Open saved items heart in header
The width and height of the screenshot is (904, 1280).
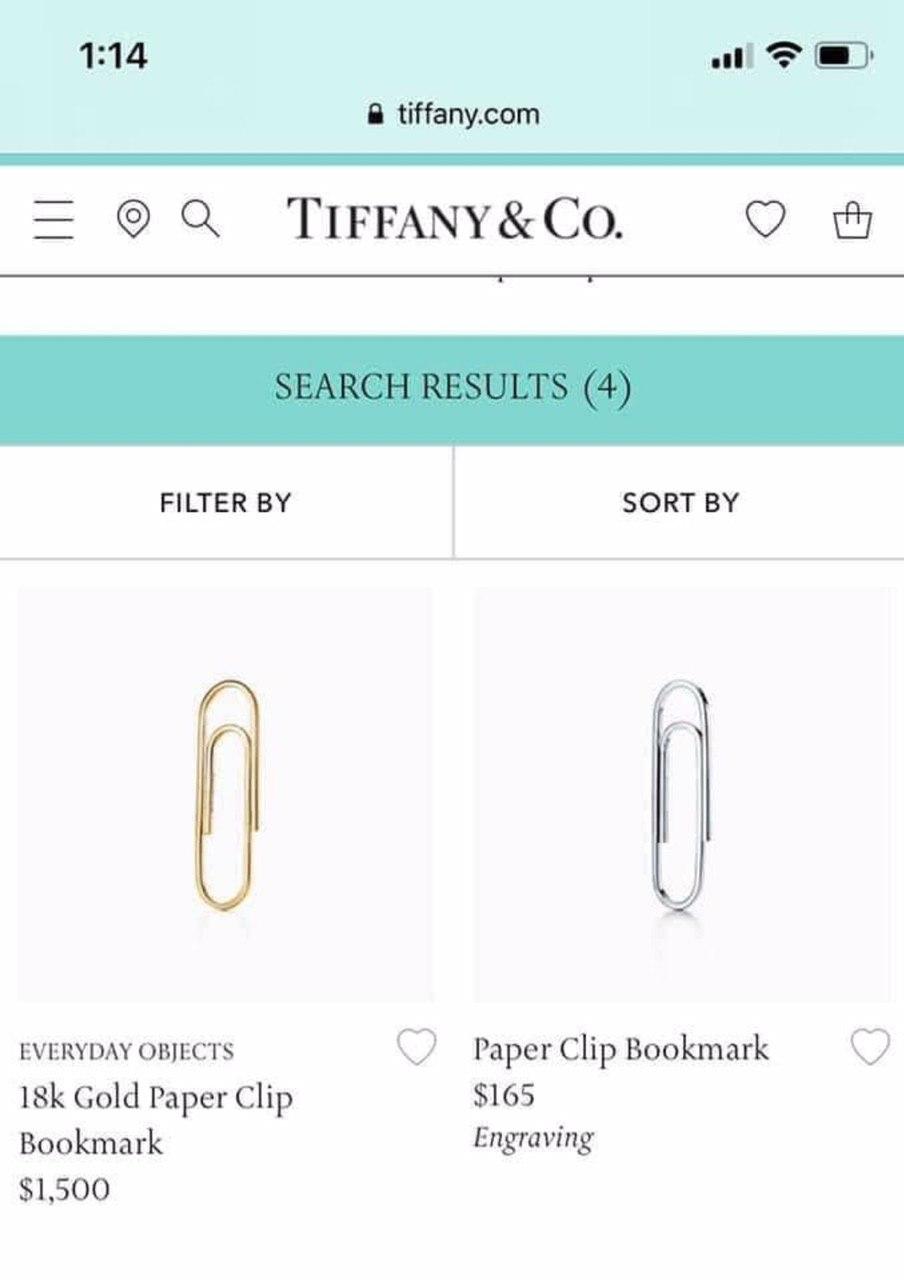click(766, 220)
